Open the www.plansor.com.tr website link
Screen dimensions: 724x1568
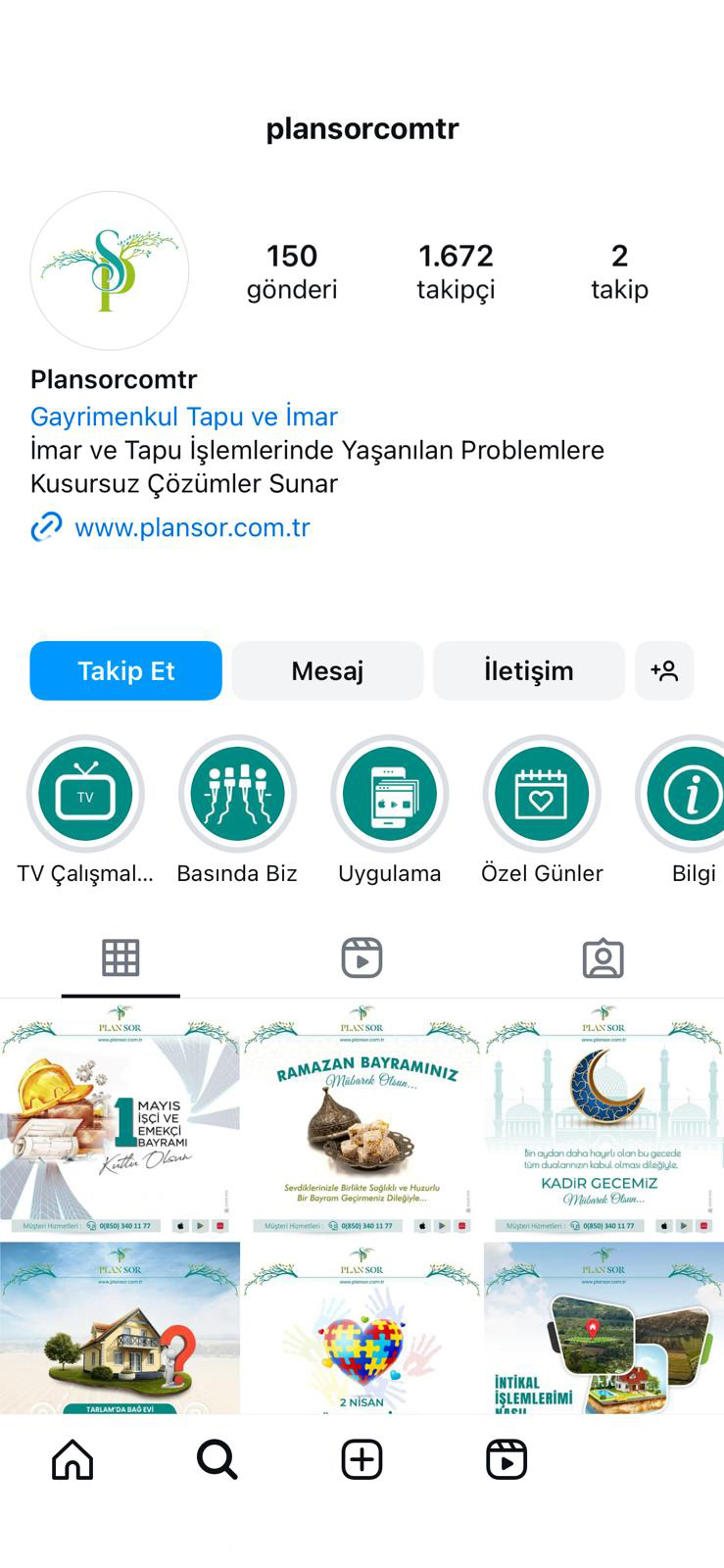[x=192, y=527]
